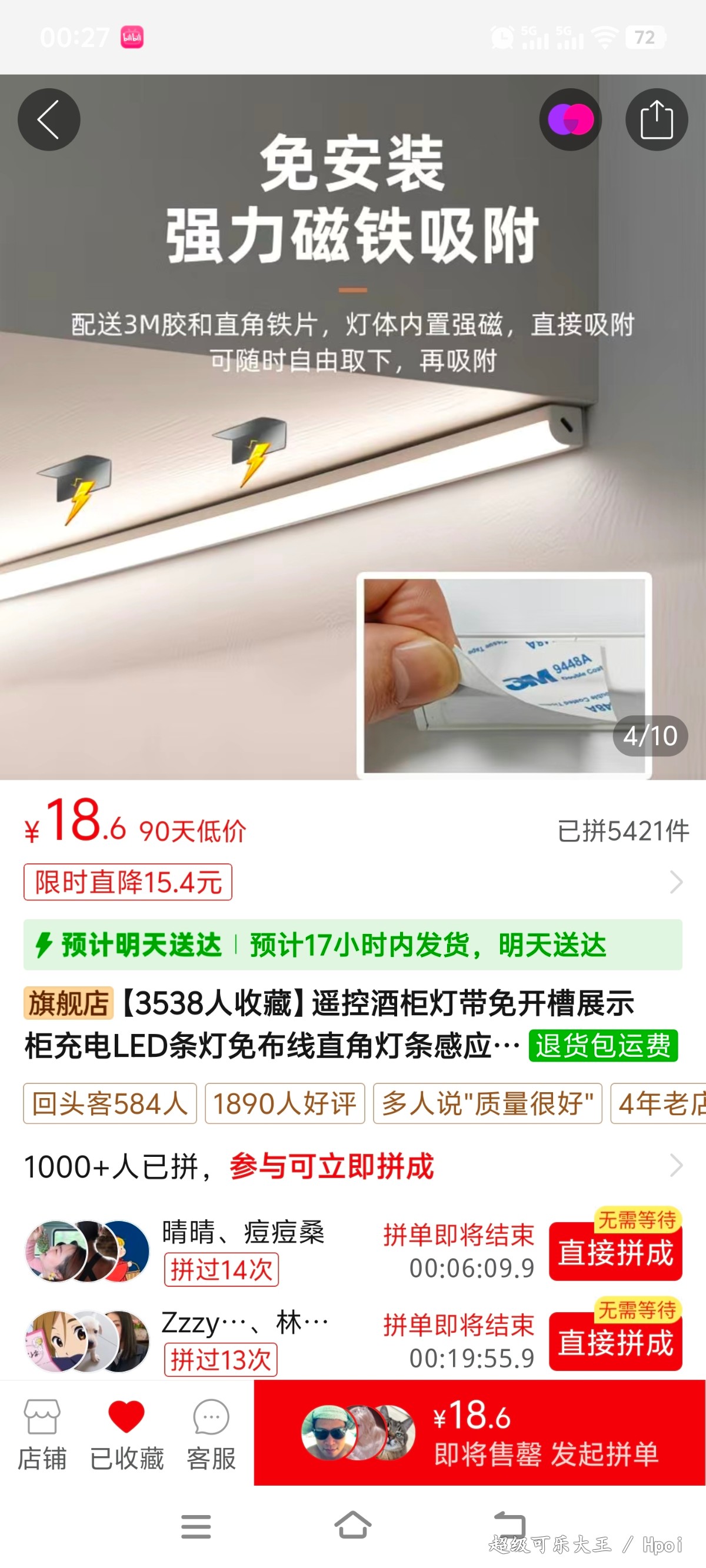Screen dimensions: 706x1568
Task: Contact 客服 customer service
Action: point(211,1433)
